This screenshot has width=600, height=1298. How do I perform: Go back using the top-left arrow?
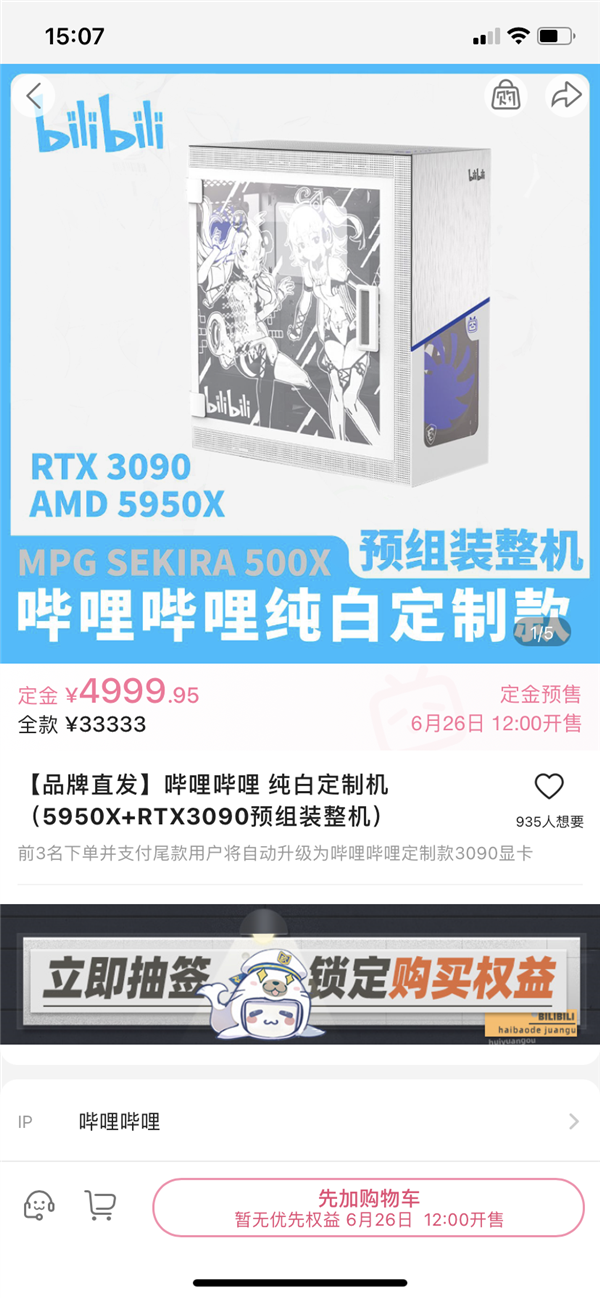pyautogui.click(x=34, y=96)
